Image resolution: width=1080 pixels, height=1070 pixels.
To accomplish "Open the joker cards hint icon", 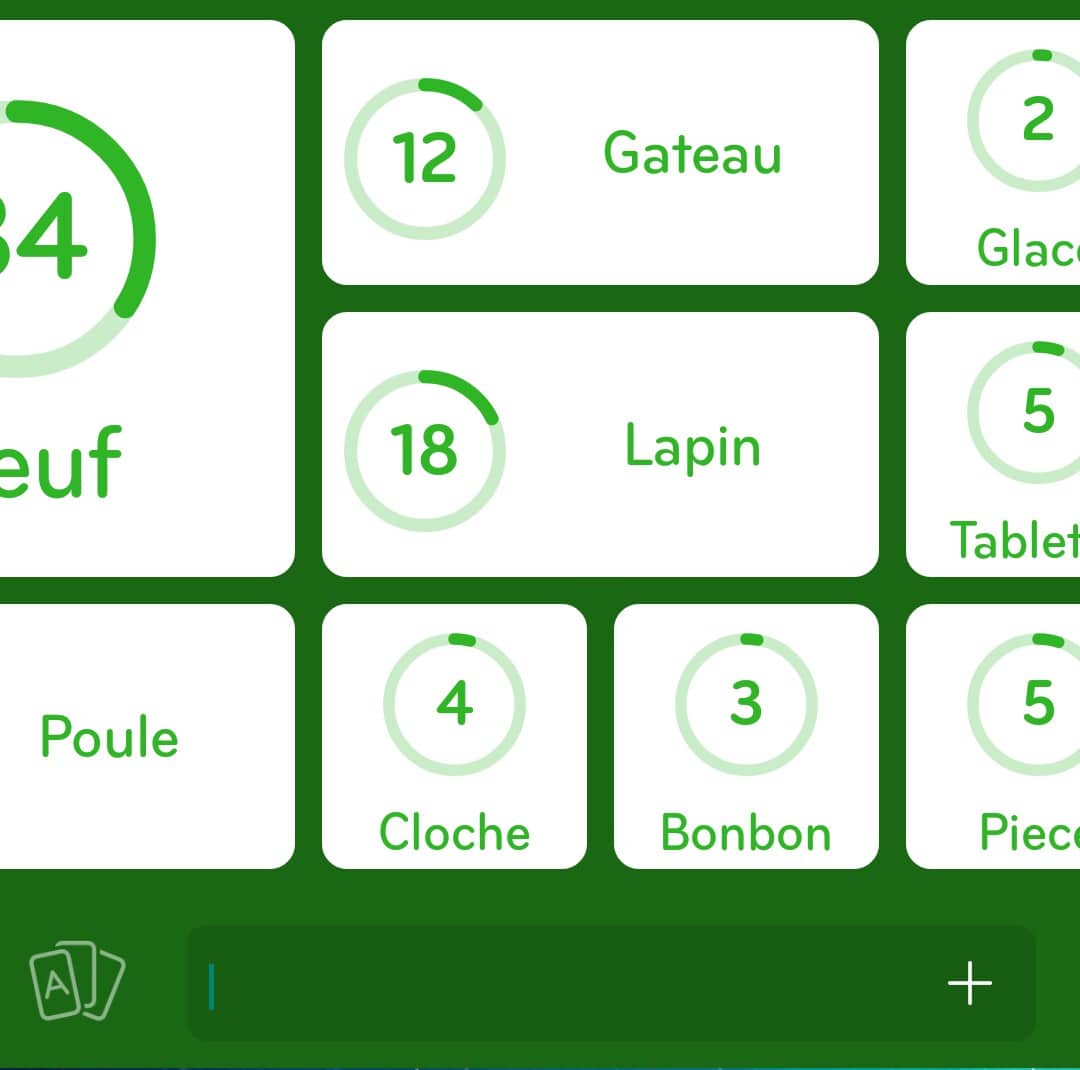I will pyautogui.click(x=77, y=981).
